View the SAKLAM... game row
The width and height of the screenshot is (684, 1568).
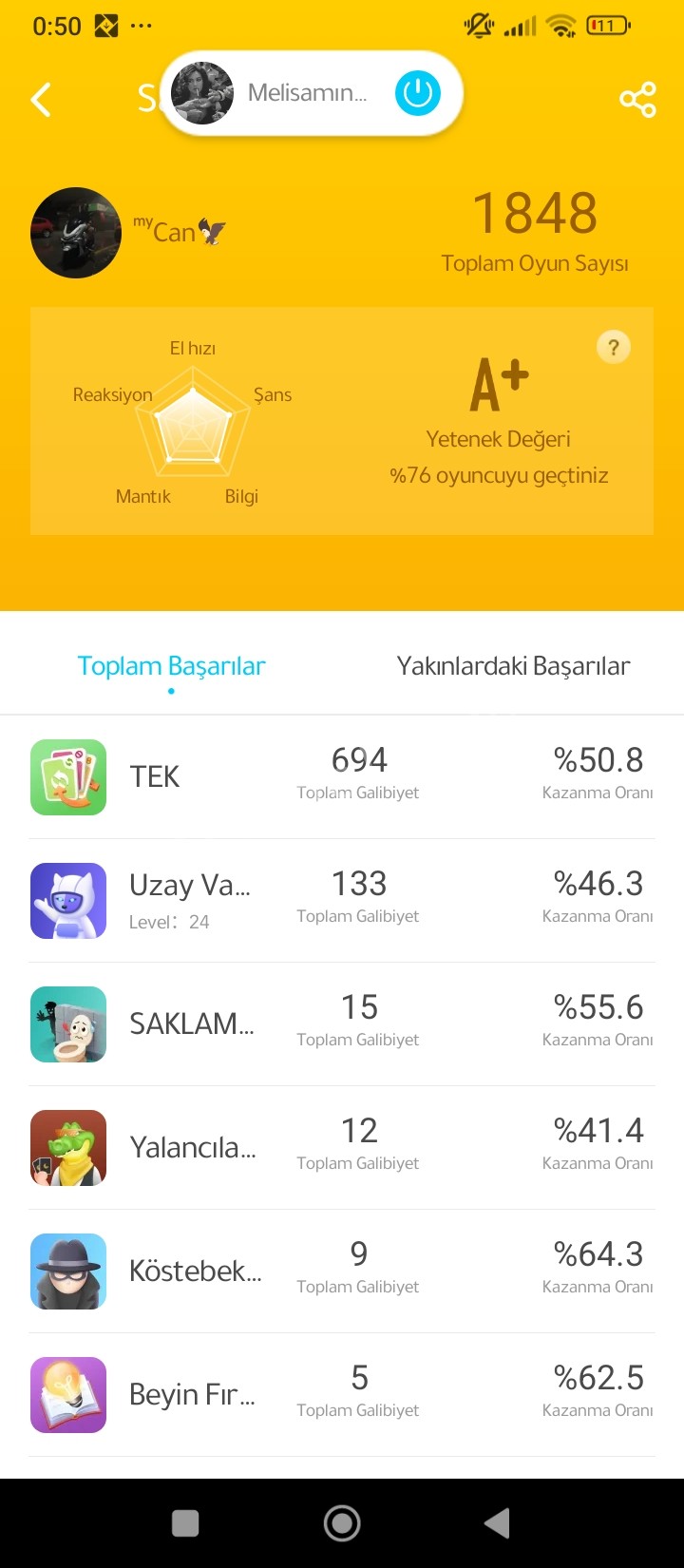pyautogui.click(x=342, y=1024)
